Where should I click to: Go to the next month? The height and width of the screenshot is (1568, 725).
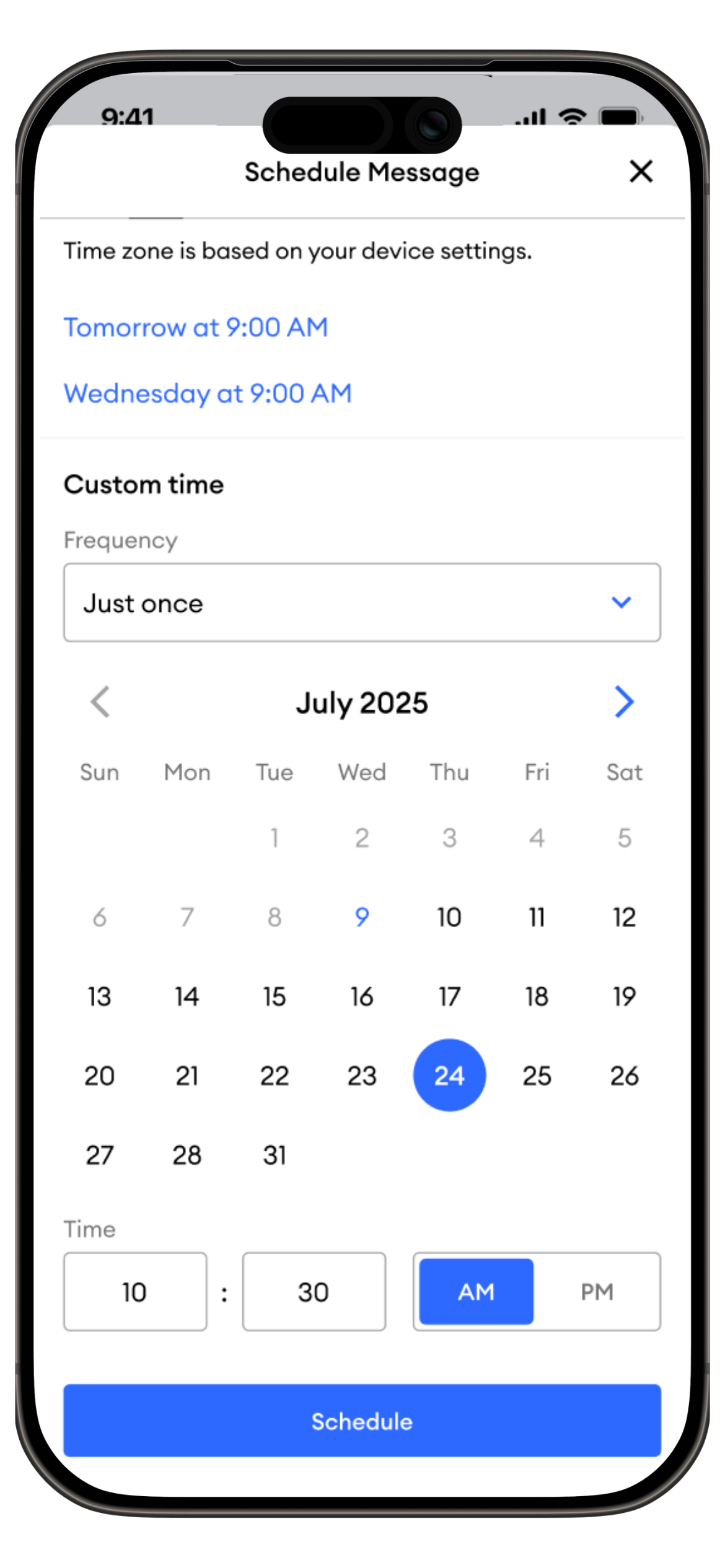pyautogui.click(x=624, y=702)
